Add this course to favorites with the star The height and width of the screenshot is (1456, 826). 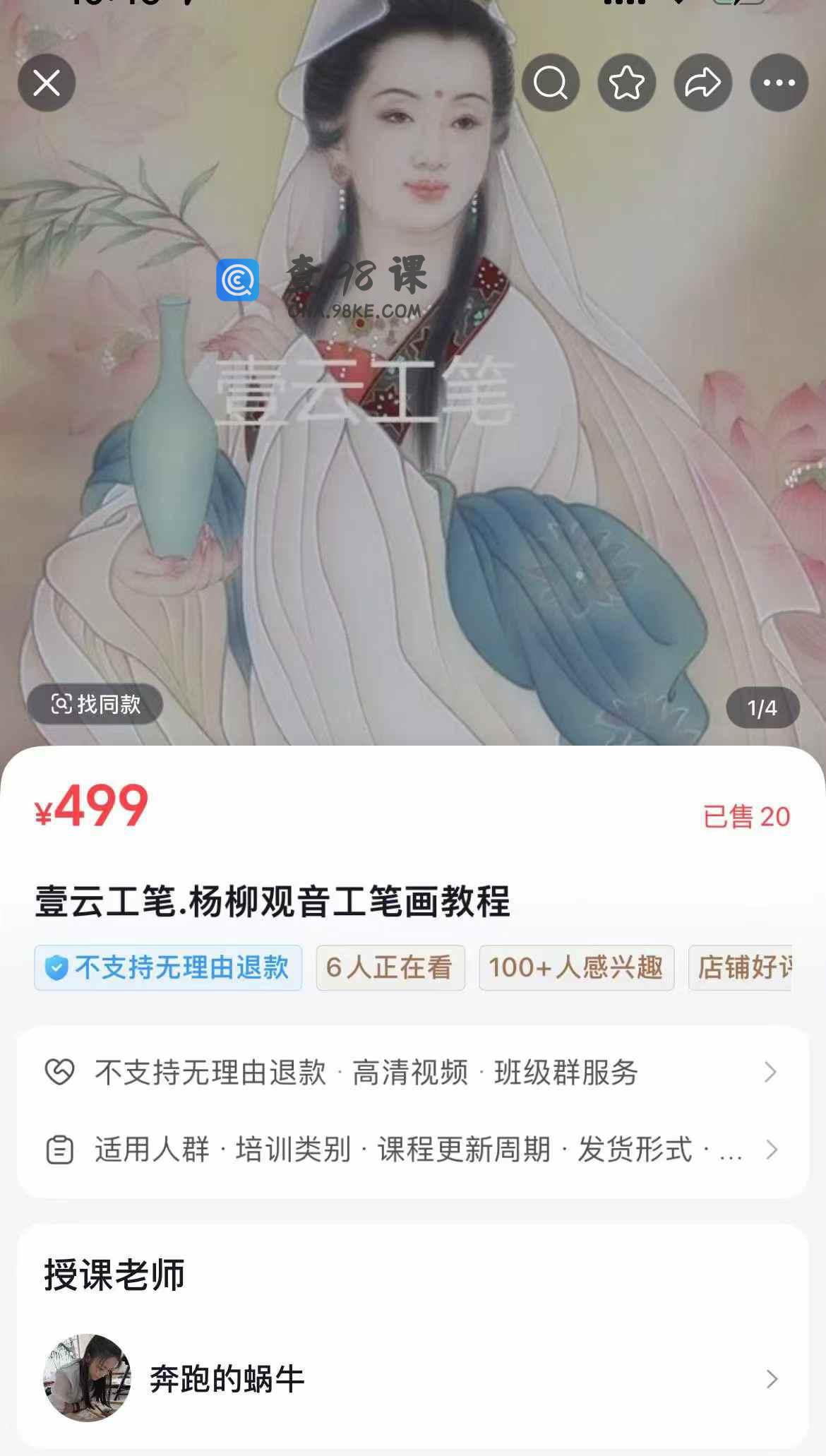point(627,83)
